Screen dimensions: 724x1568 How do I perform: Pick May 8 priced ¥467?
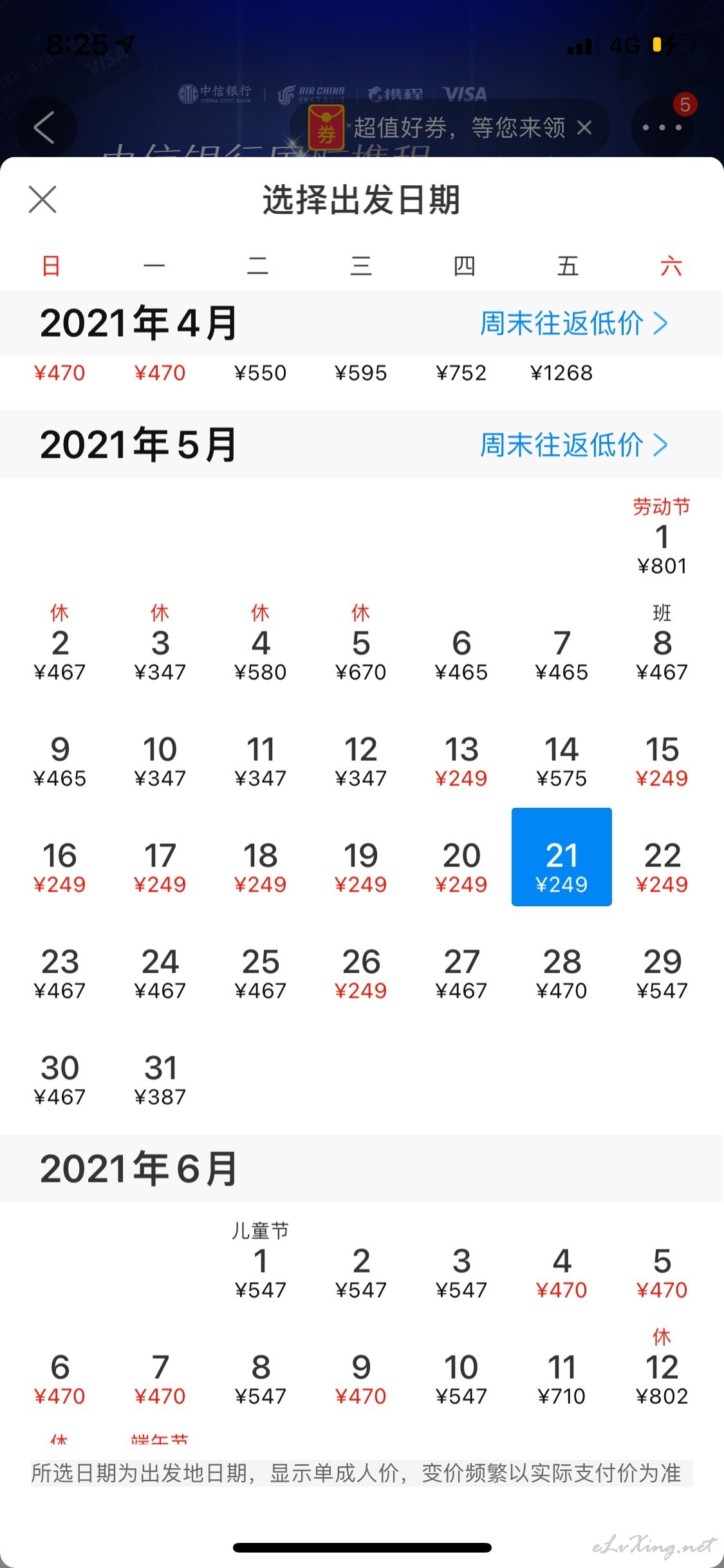[x=662, y=643]
